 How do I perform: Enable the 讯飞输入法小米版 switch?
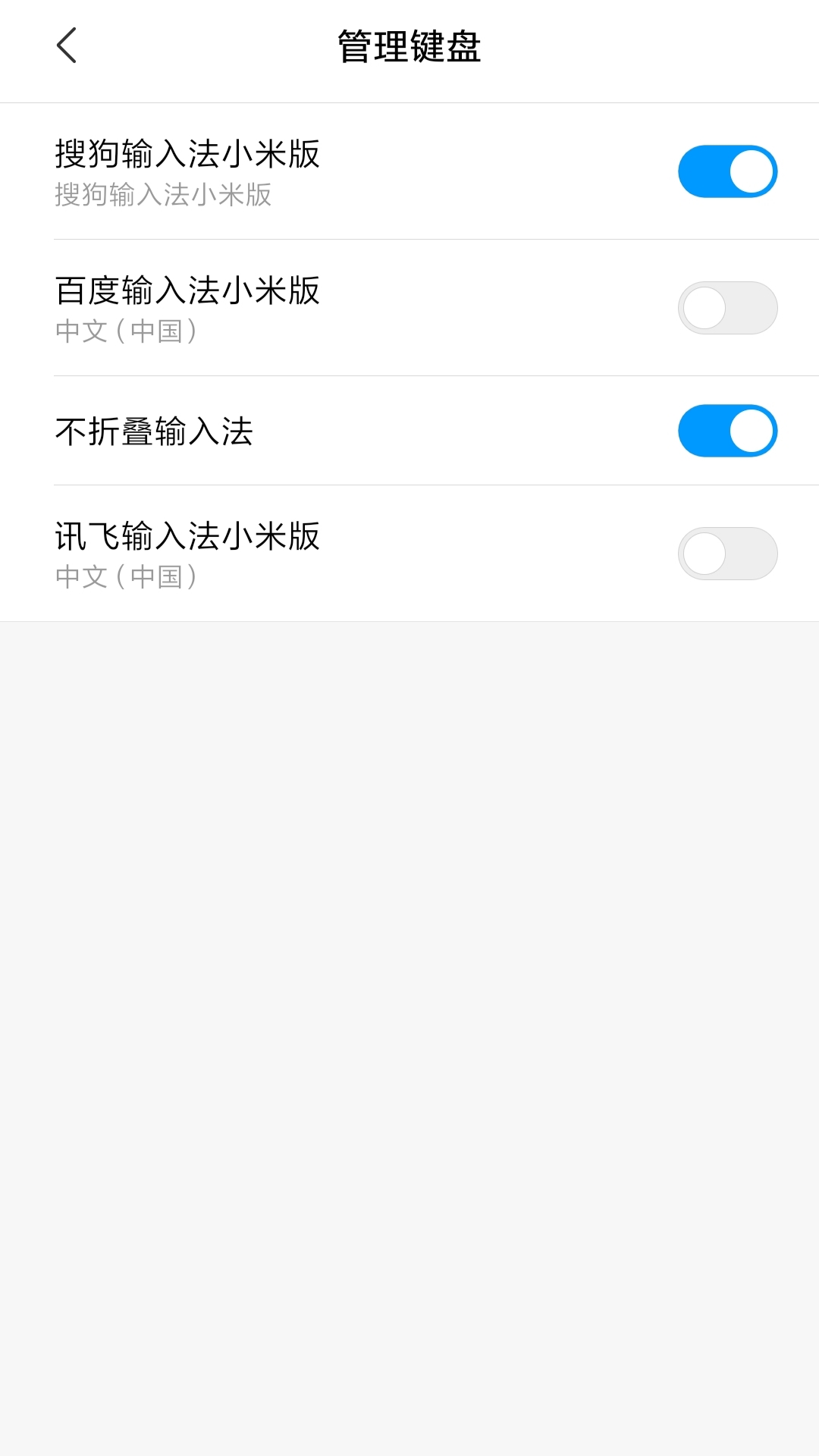pos(726,554)
